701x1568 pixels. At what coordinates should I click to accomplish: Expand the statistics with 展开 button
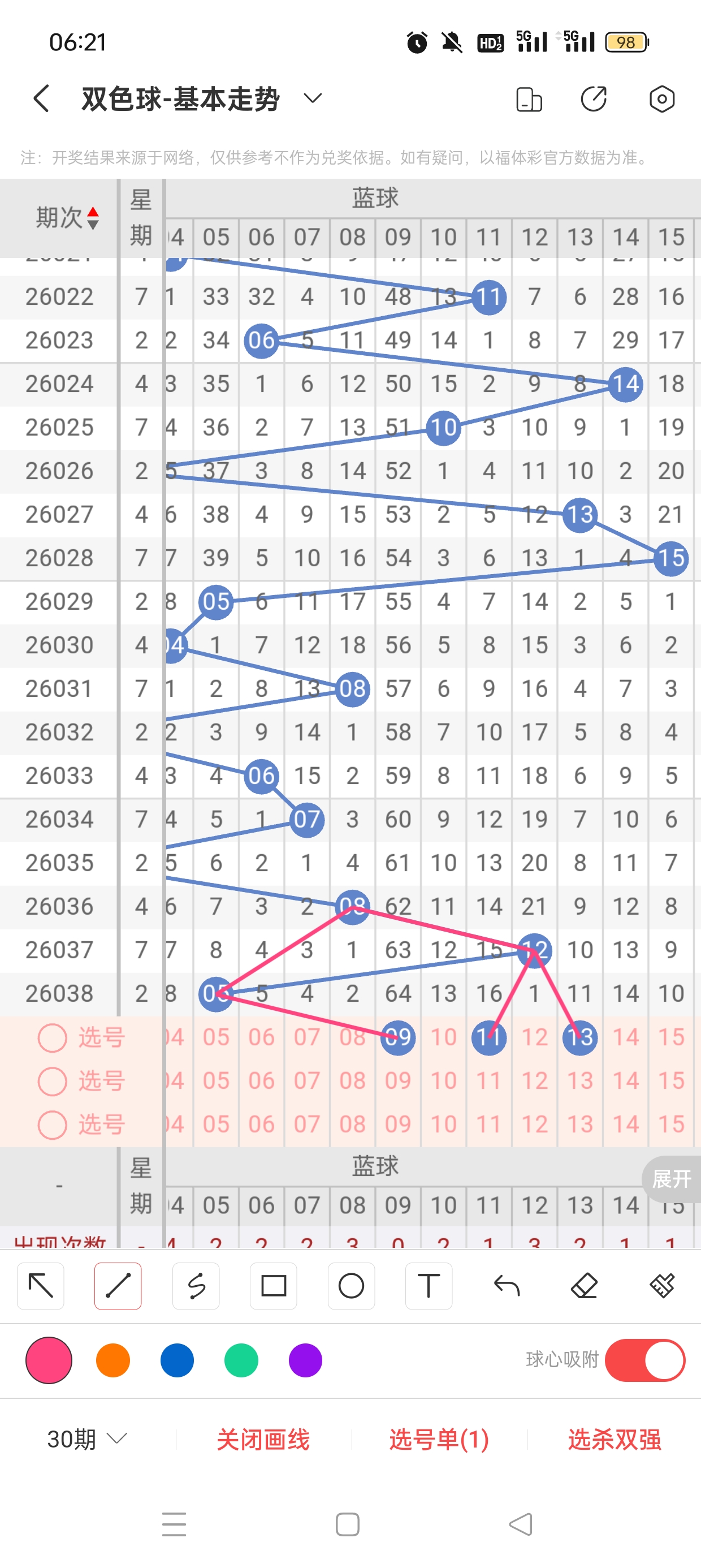click(x=671, y=1179)
